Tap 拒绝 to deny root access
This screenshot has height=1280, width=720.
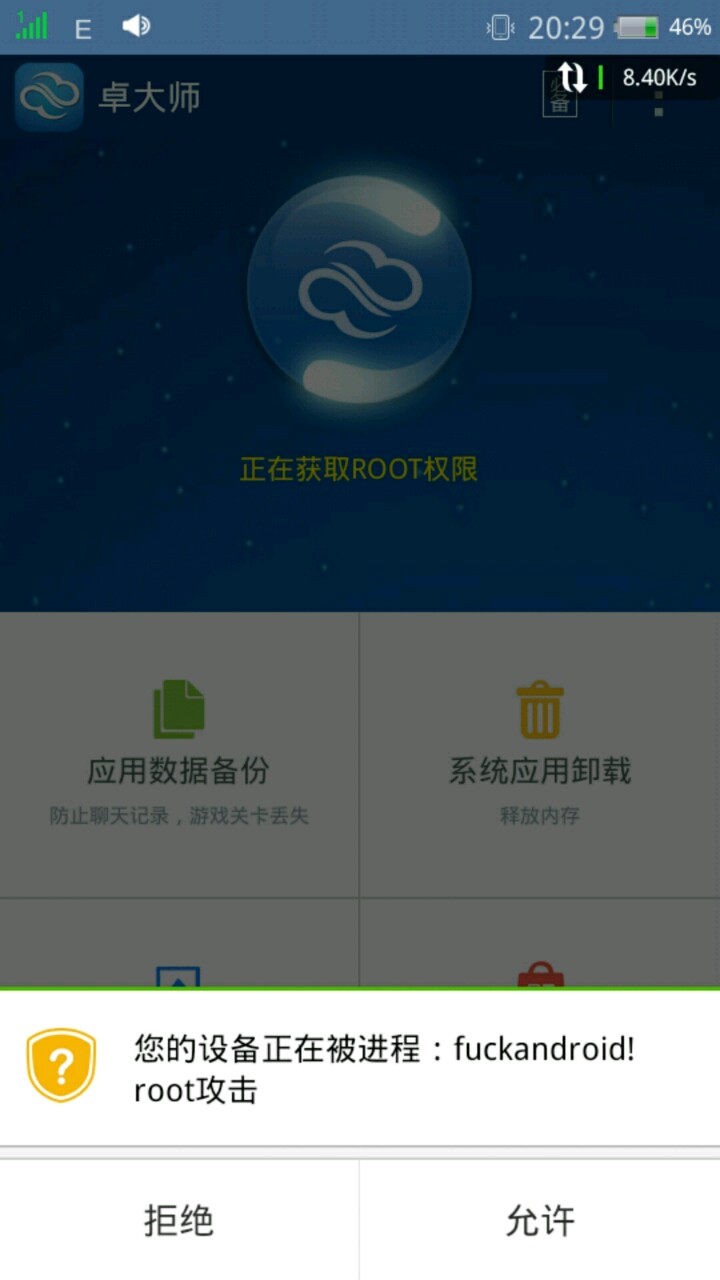[x=179, y=1221]
